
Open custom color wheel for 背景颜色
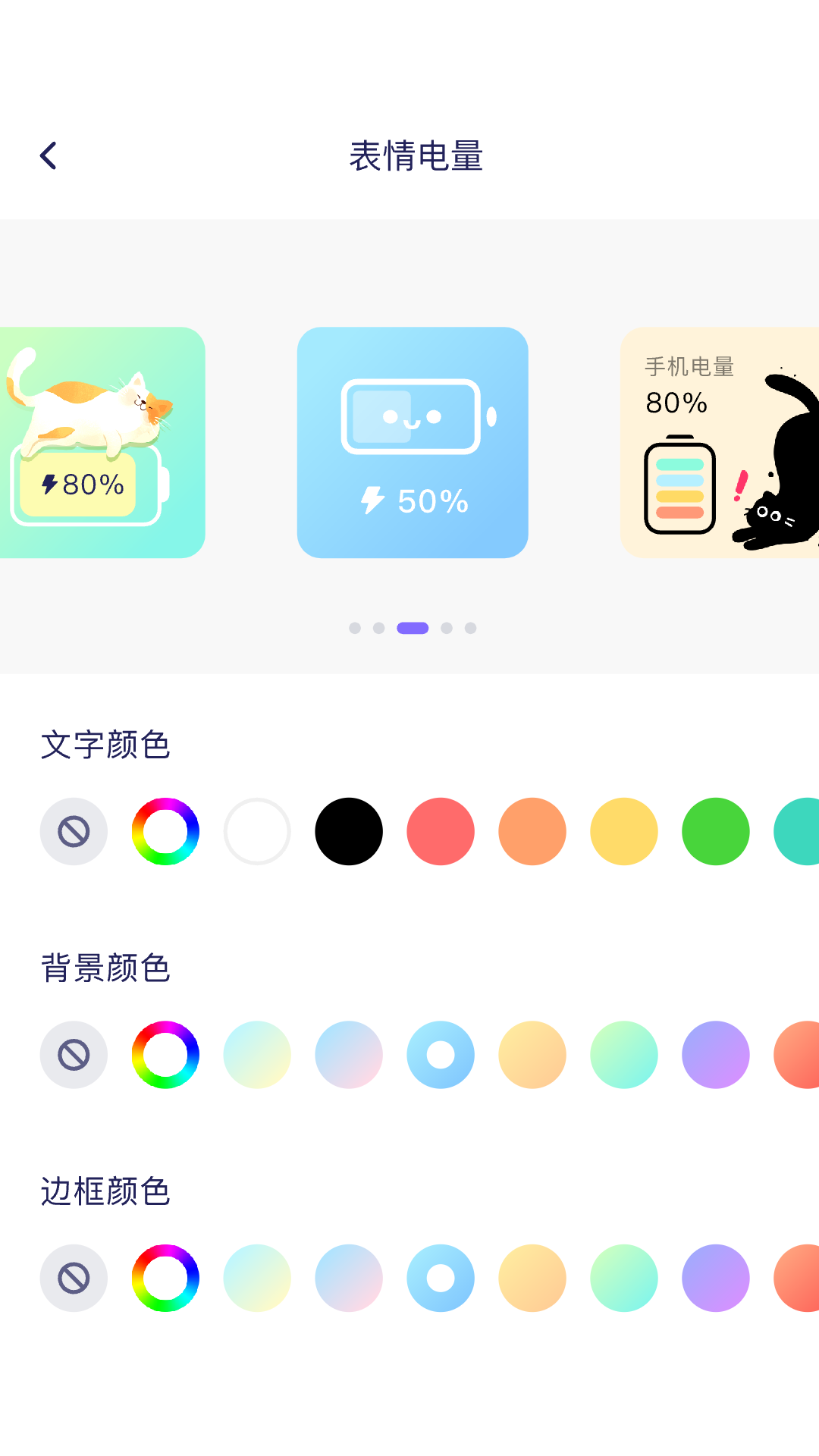(x=165, y=1055)
